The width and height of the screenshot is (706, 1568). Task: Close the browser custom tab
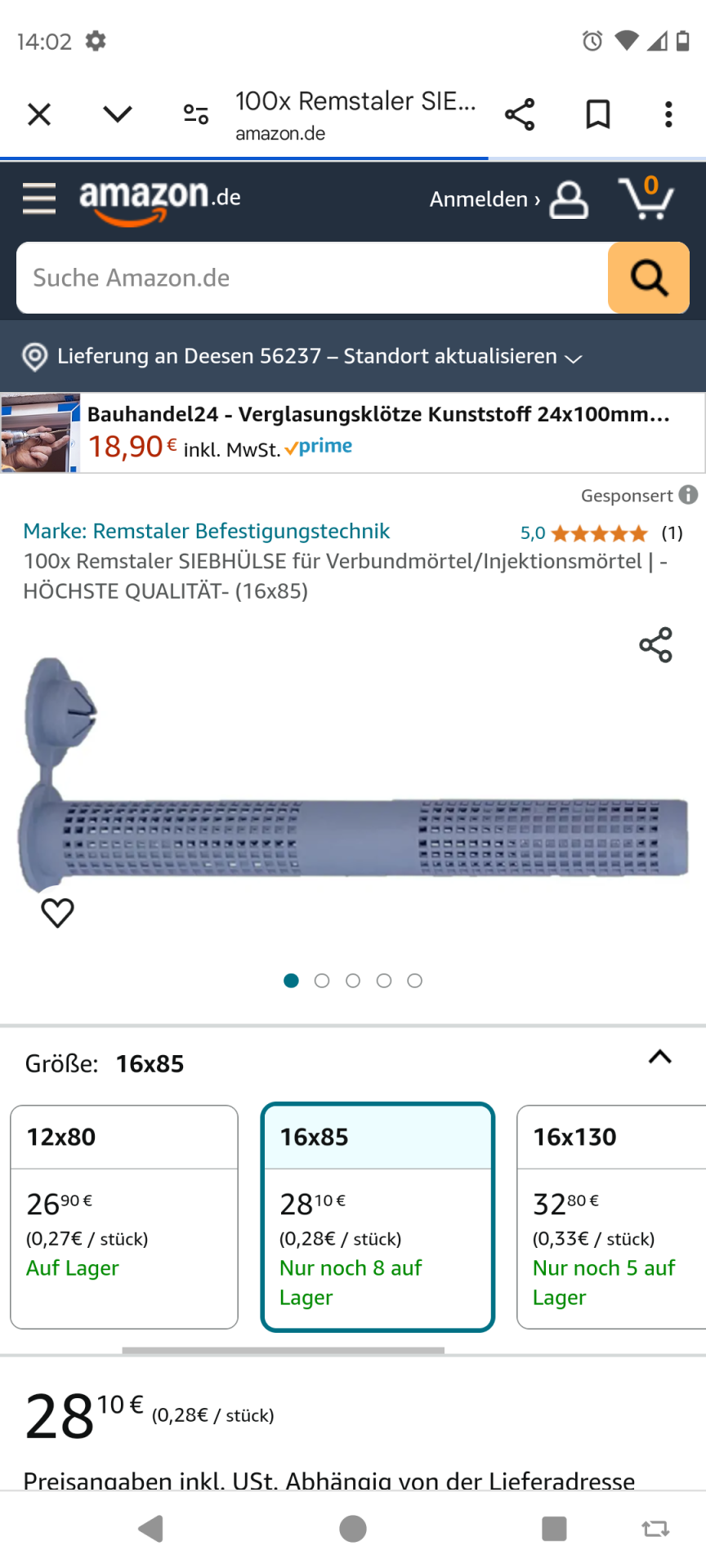[39, 114]
